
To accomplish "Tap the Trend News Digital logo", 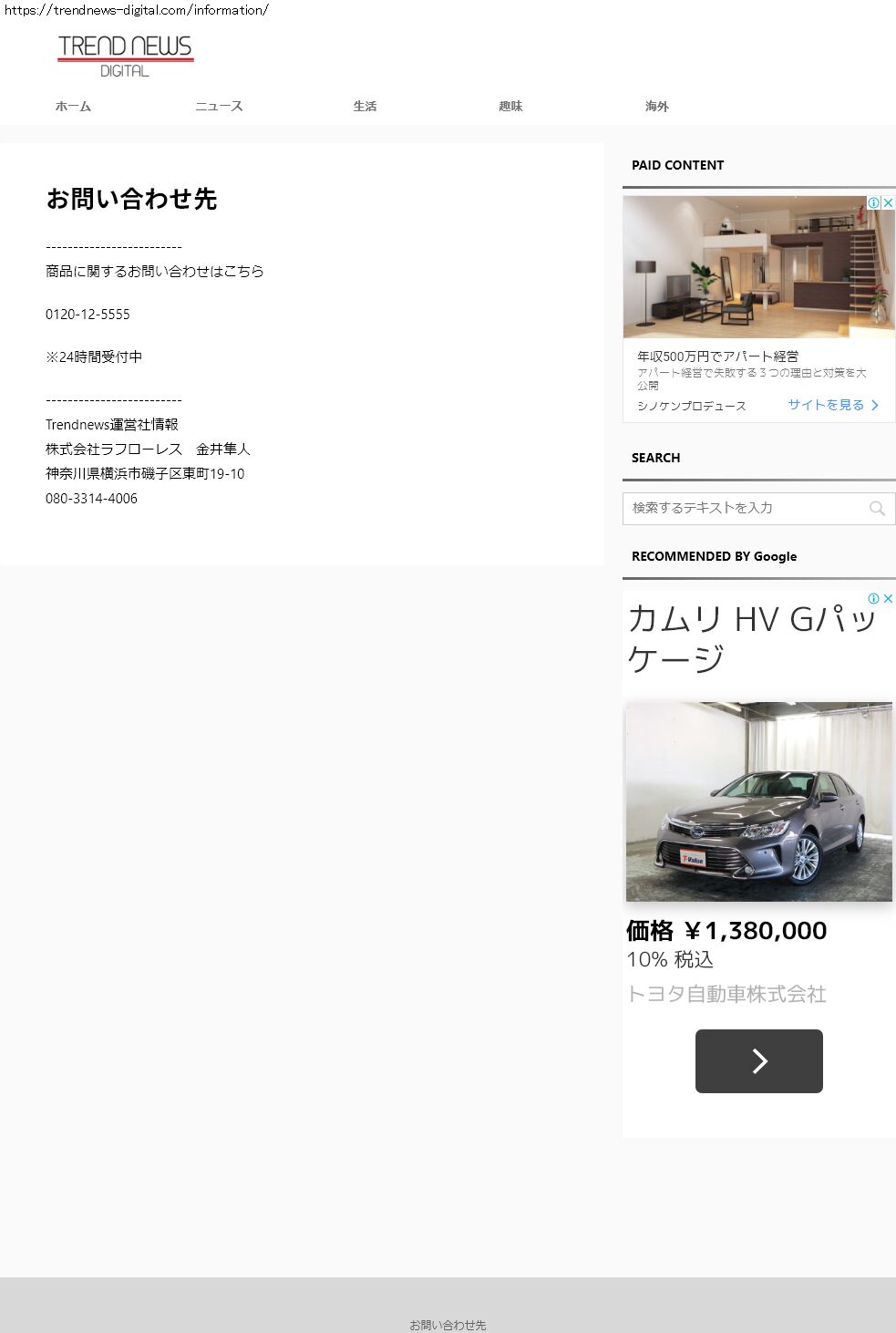I will click(x=126, y=56).
